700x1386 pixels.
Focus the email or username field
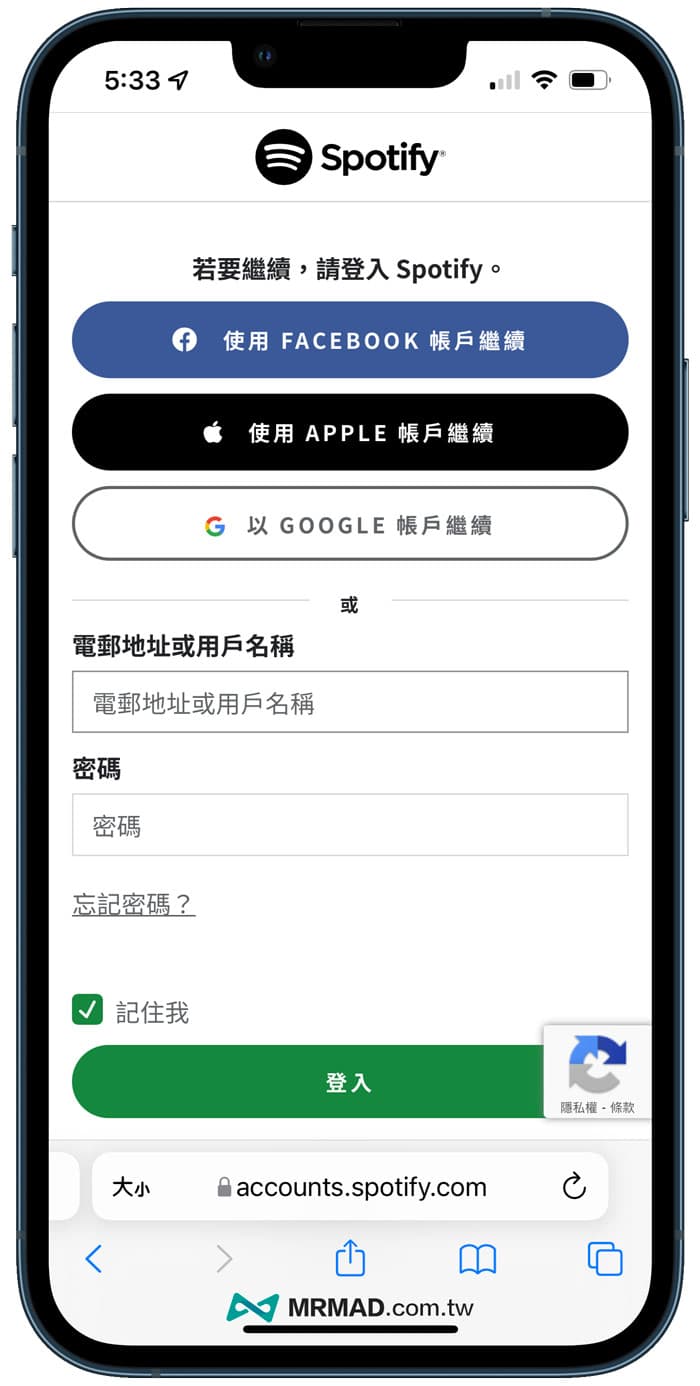coord(350,702)
